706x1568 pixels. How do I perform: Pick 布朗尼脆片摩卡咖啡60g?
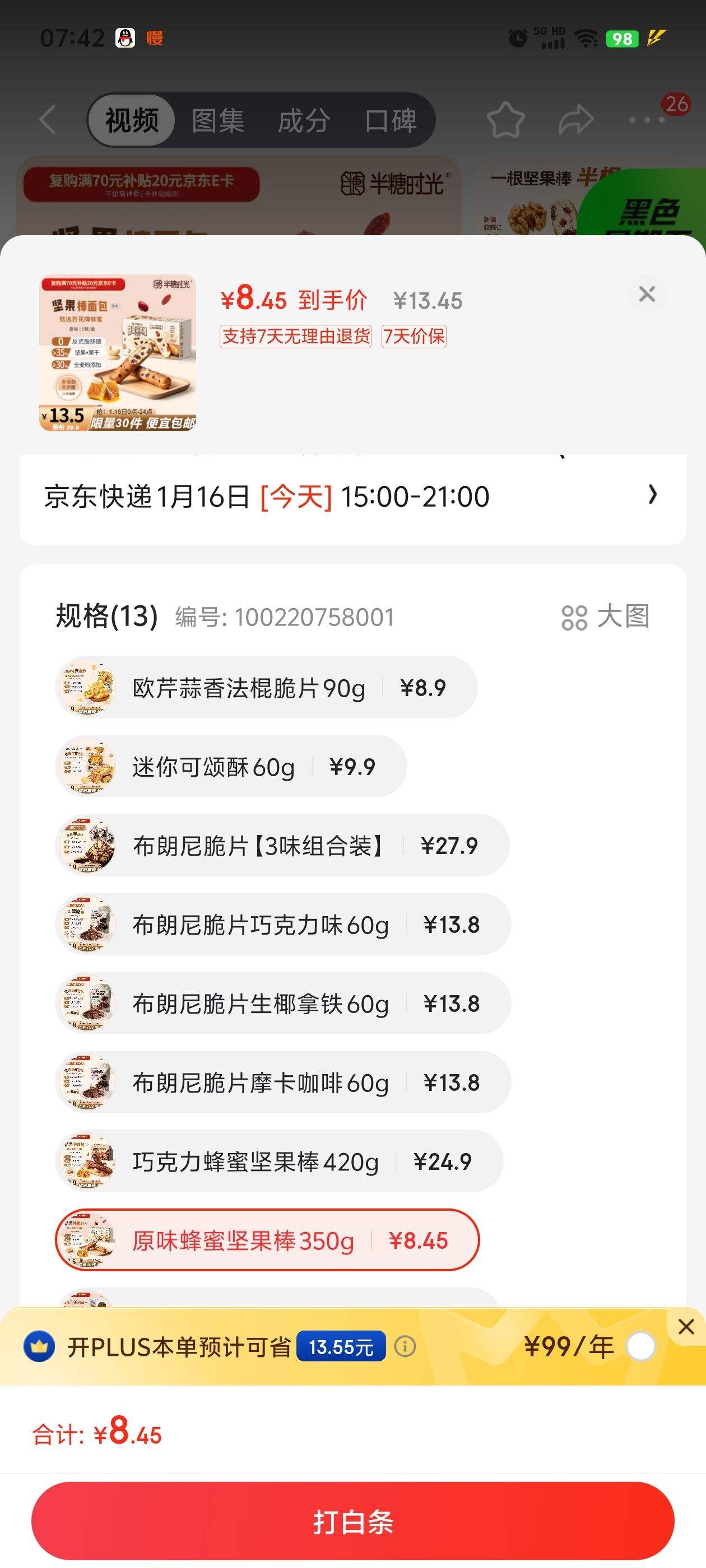click(282, 1082)
